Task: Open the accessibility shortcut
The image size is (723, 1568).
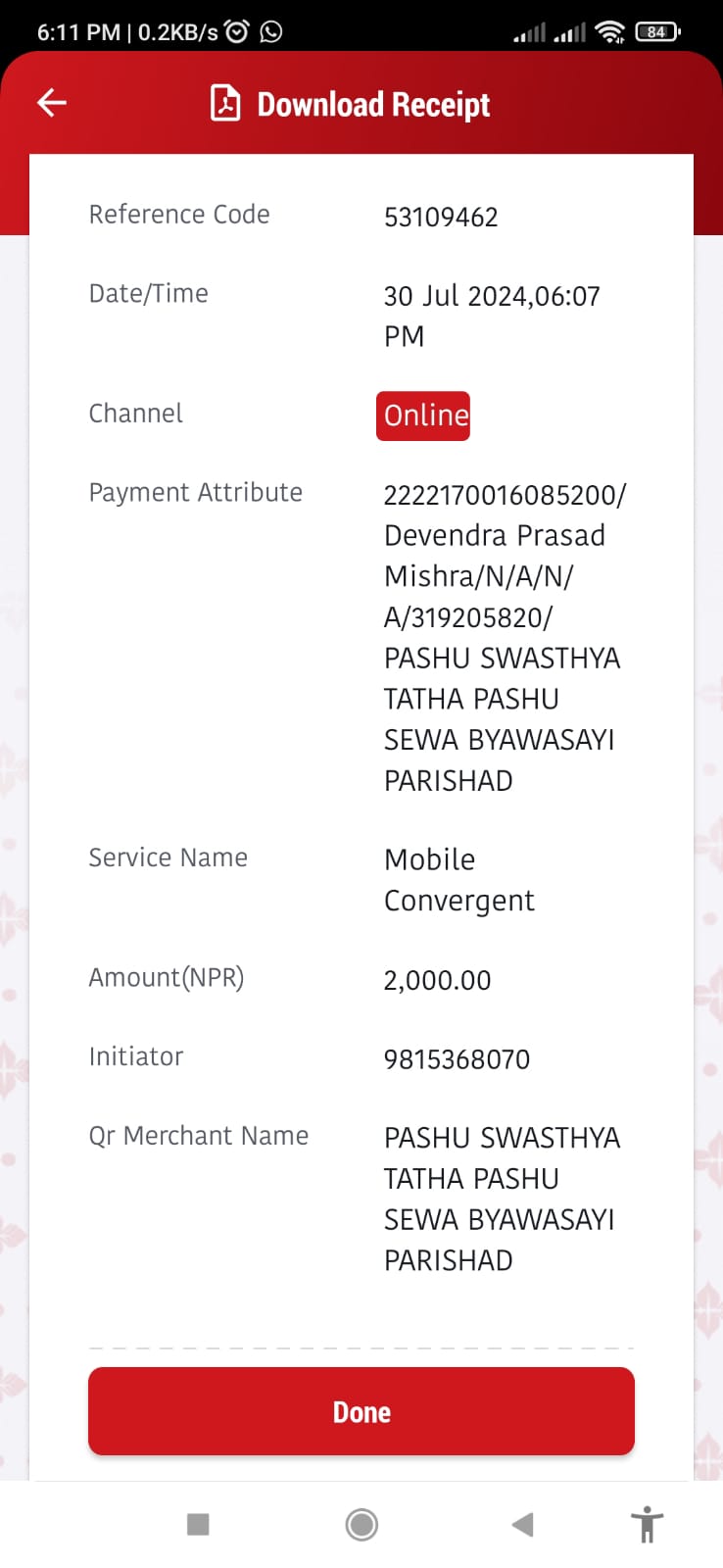Action: point(647,1524)
